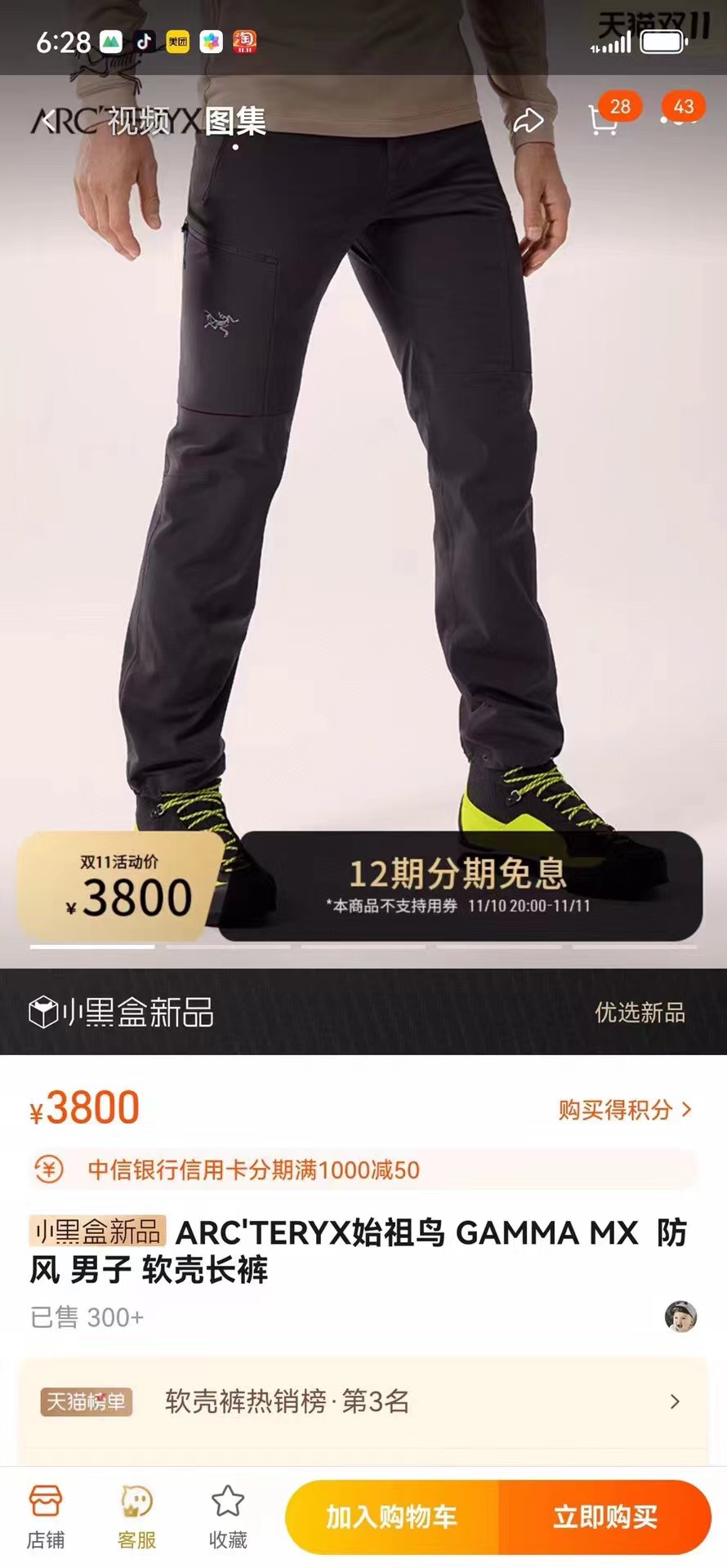This screenshot has width=727, height=1568.
Task: Add product to 收藏 favorites
Action: (x=228, y=1517)
